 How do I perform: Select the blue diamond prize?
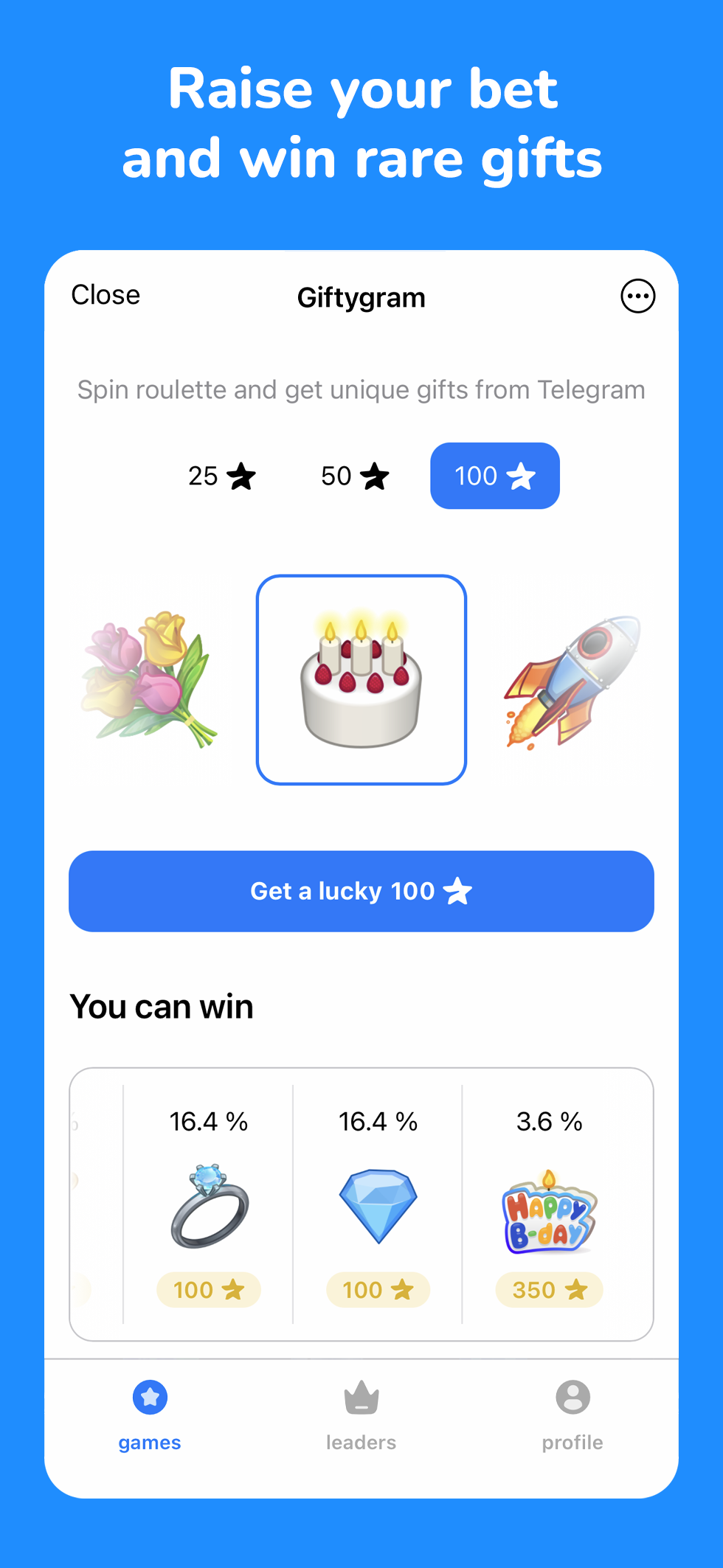coord(378,1207)
